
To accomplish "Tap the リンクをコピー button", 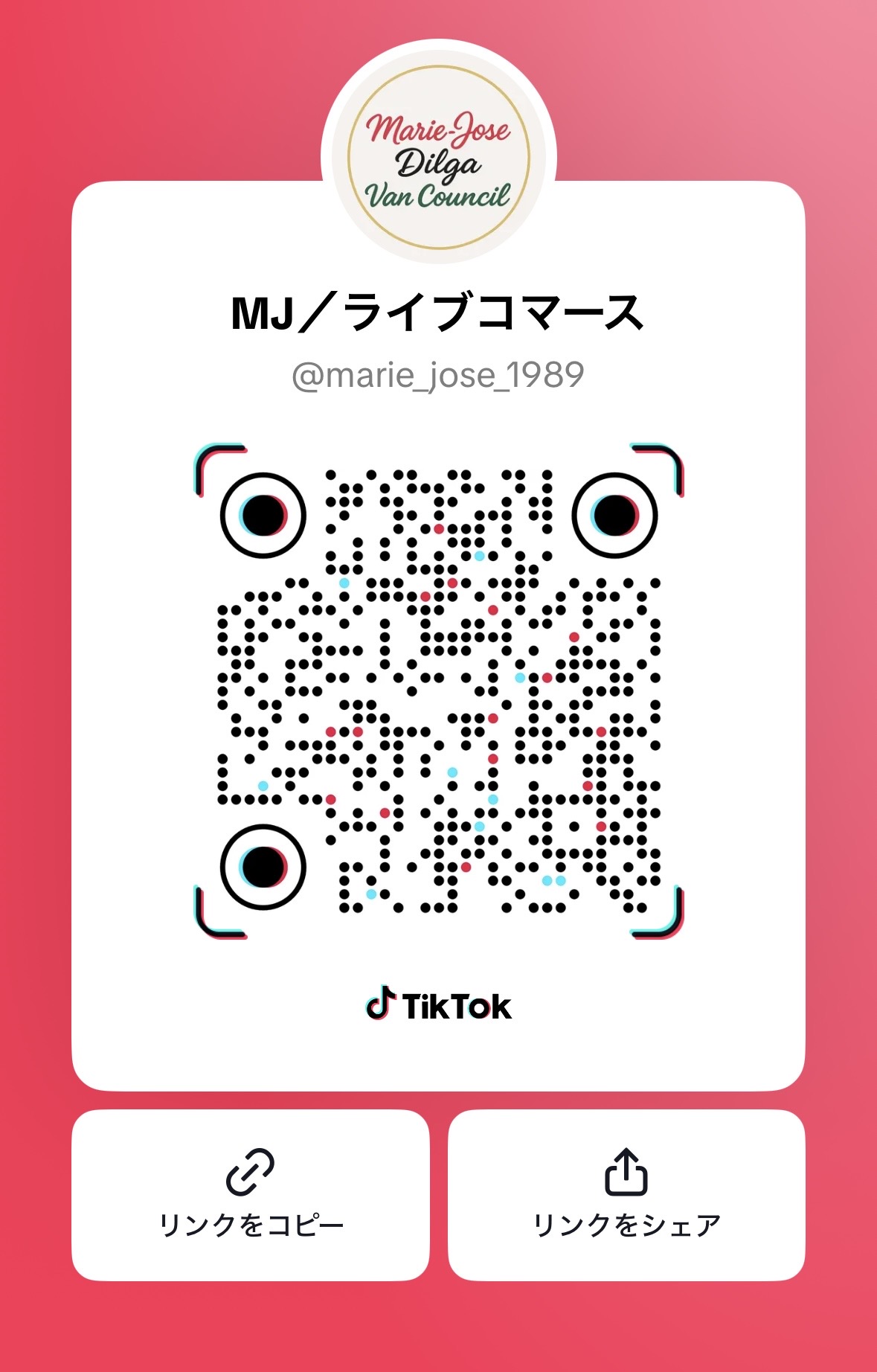I will pos(251,1195).
